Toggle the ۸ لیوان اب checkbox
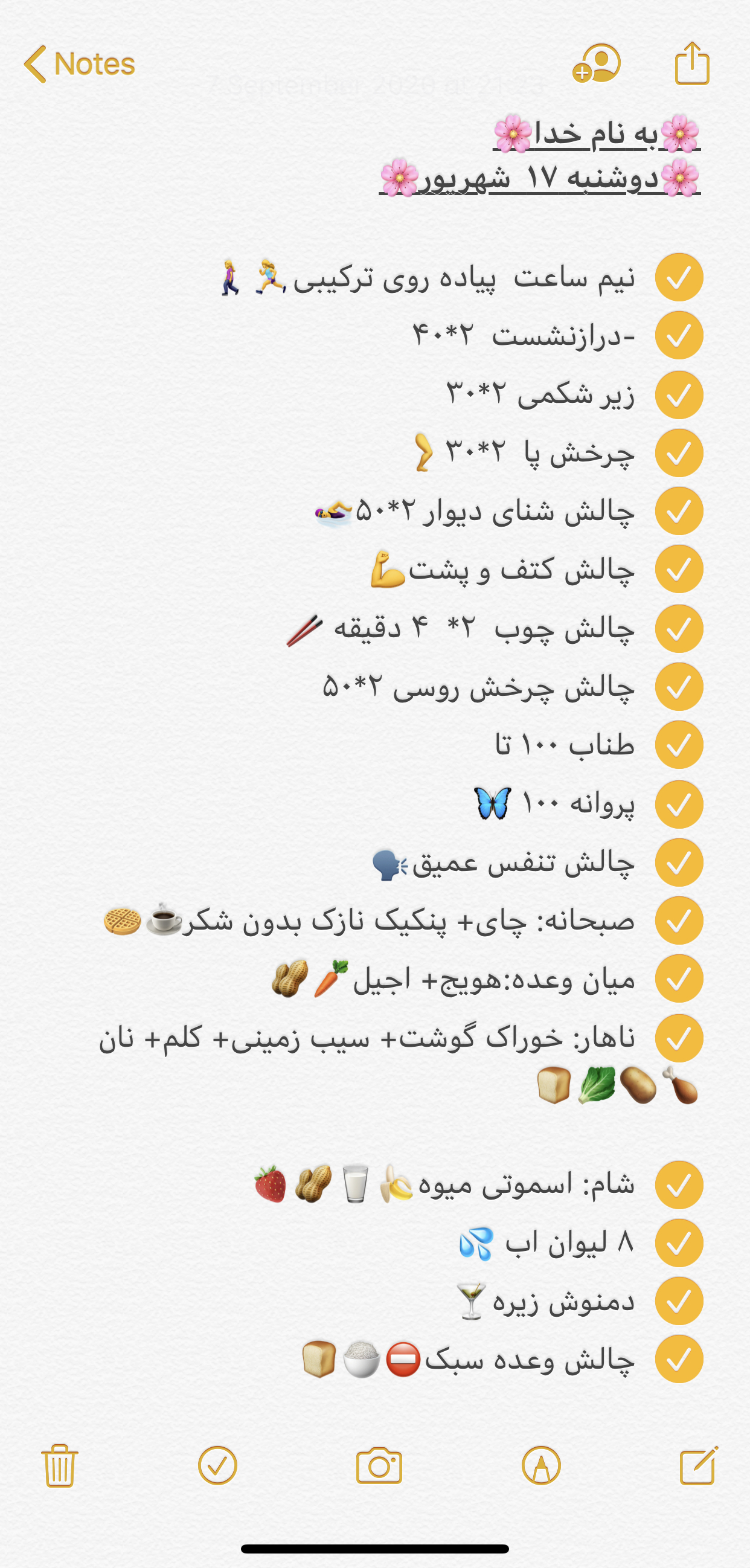750x1568 pixels. click(x=679, y=1243)
